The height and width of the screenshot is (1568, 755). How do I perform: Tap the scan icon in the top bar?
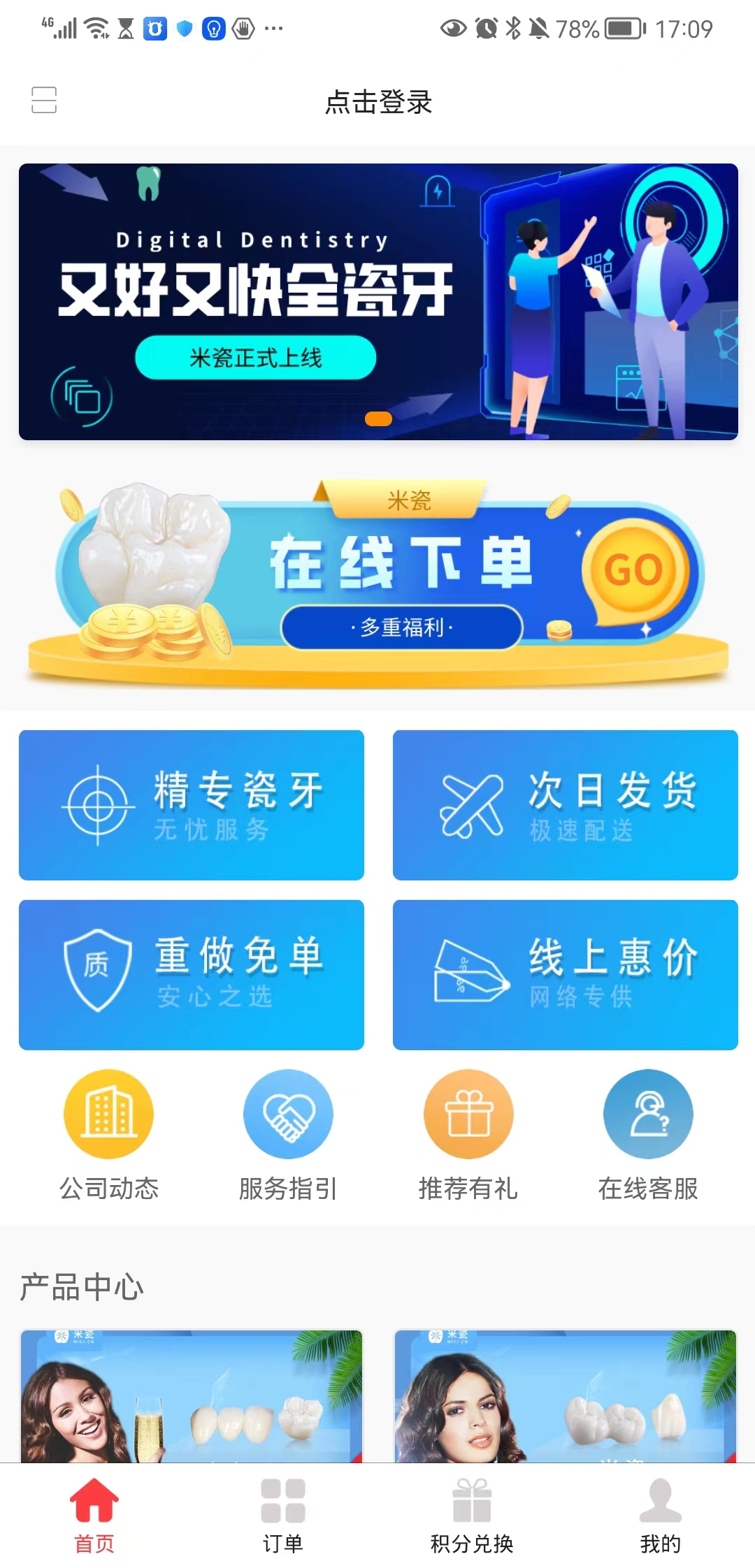pos(44,100)
